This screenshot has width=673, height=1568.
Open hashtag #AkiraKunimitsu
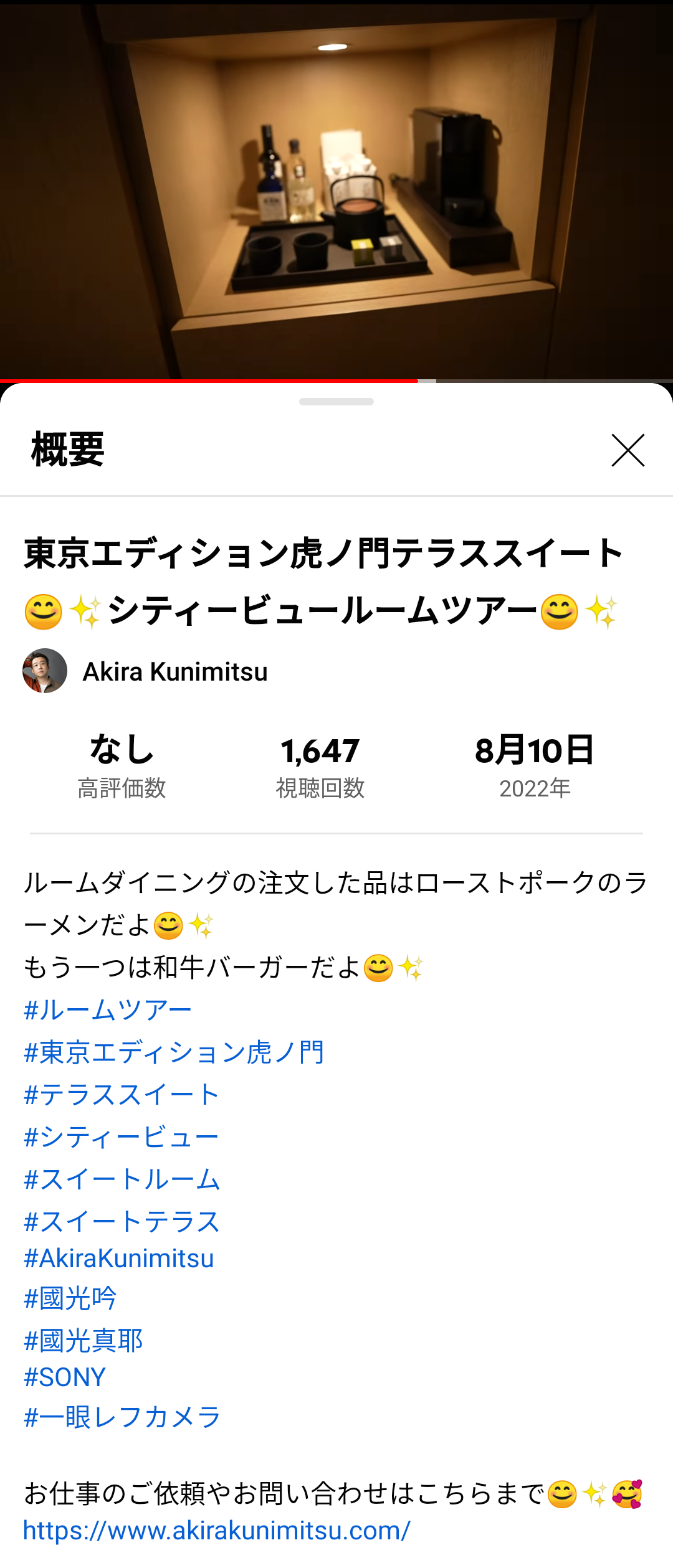click(x=119, y=1259)
